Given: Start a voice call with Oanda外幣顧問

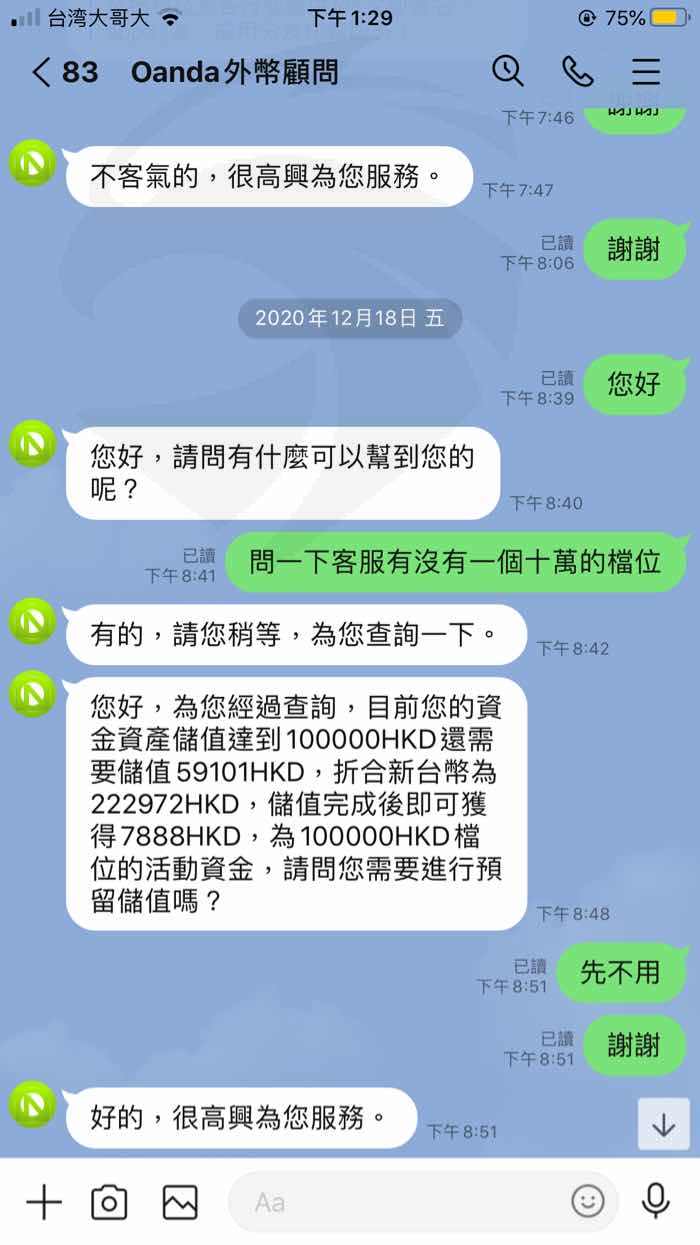Looking at the screenshot, I should [x=578, y=71].
